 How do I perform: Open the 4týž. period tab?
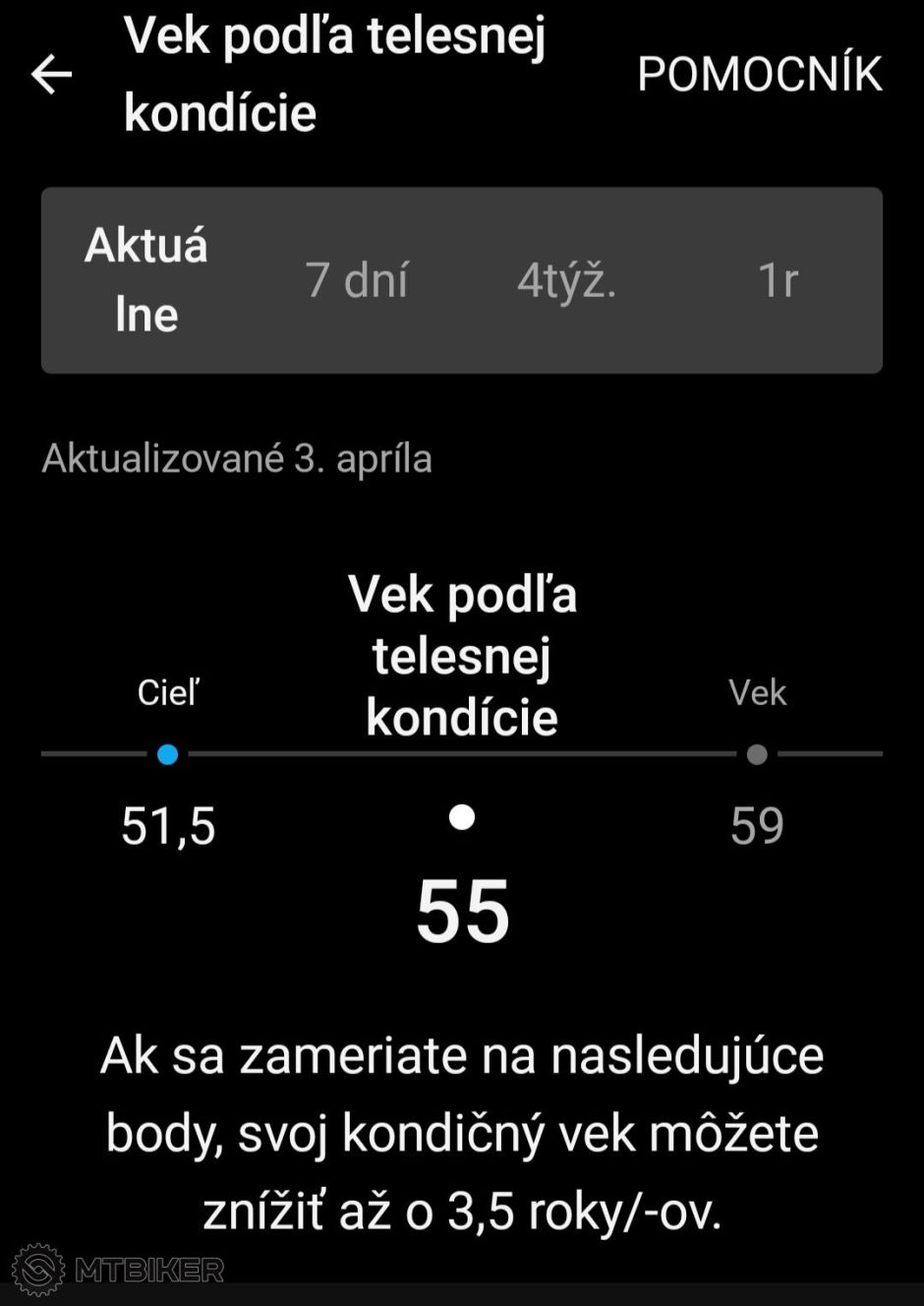pos(566,280)
